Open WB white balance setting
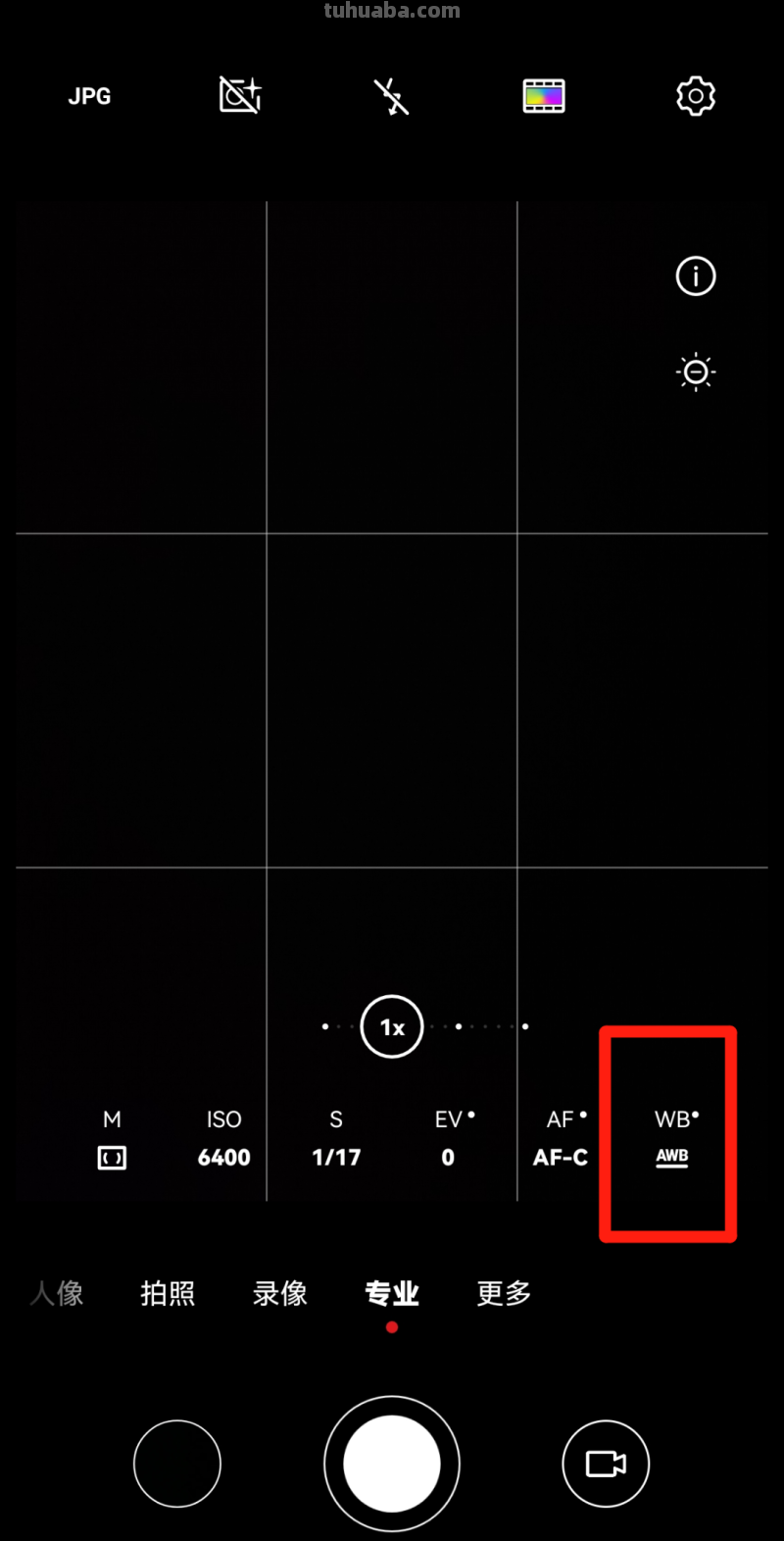784x1541 pixels. tap(672, 1139)
